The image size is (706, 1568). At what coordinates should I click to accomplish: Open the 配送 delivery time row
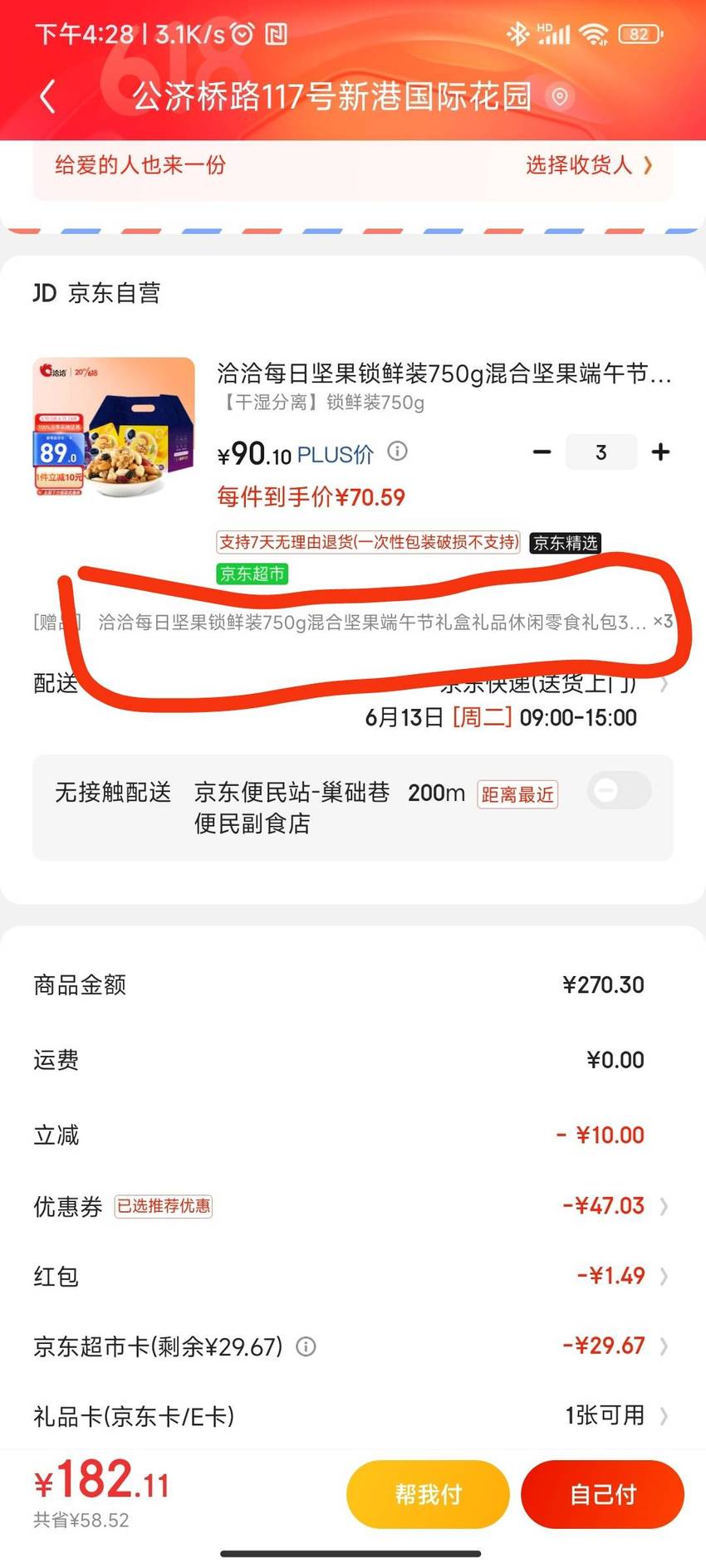pyautogui.click(x=352, y=701)
